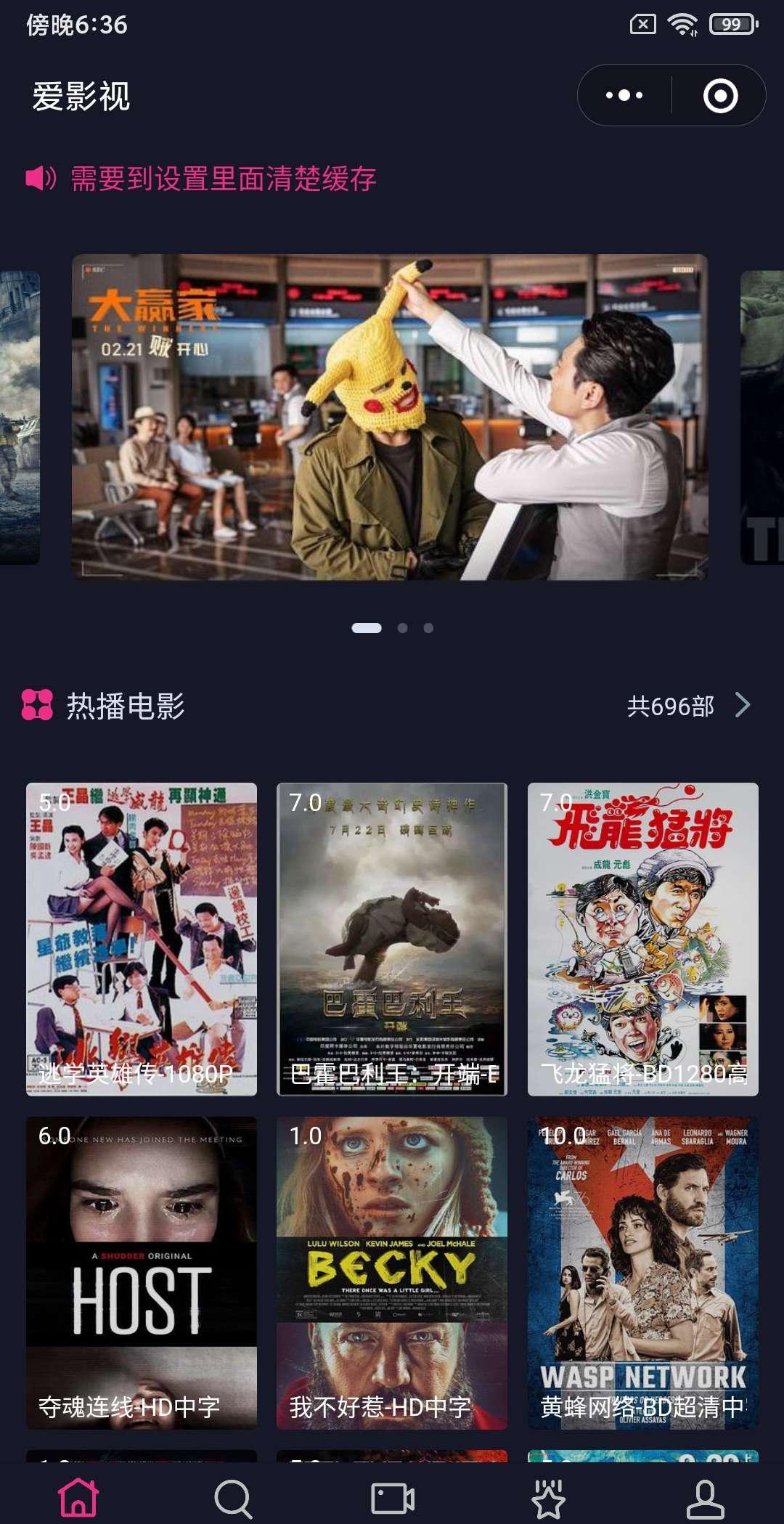The width and height of the screenshot is (784, 1524).
Task: Open the movie 我不好惹-HD中字
Action: [x=392, y=1273]
